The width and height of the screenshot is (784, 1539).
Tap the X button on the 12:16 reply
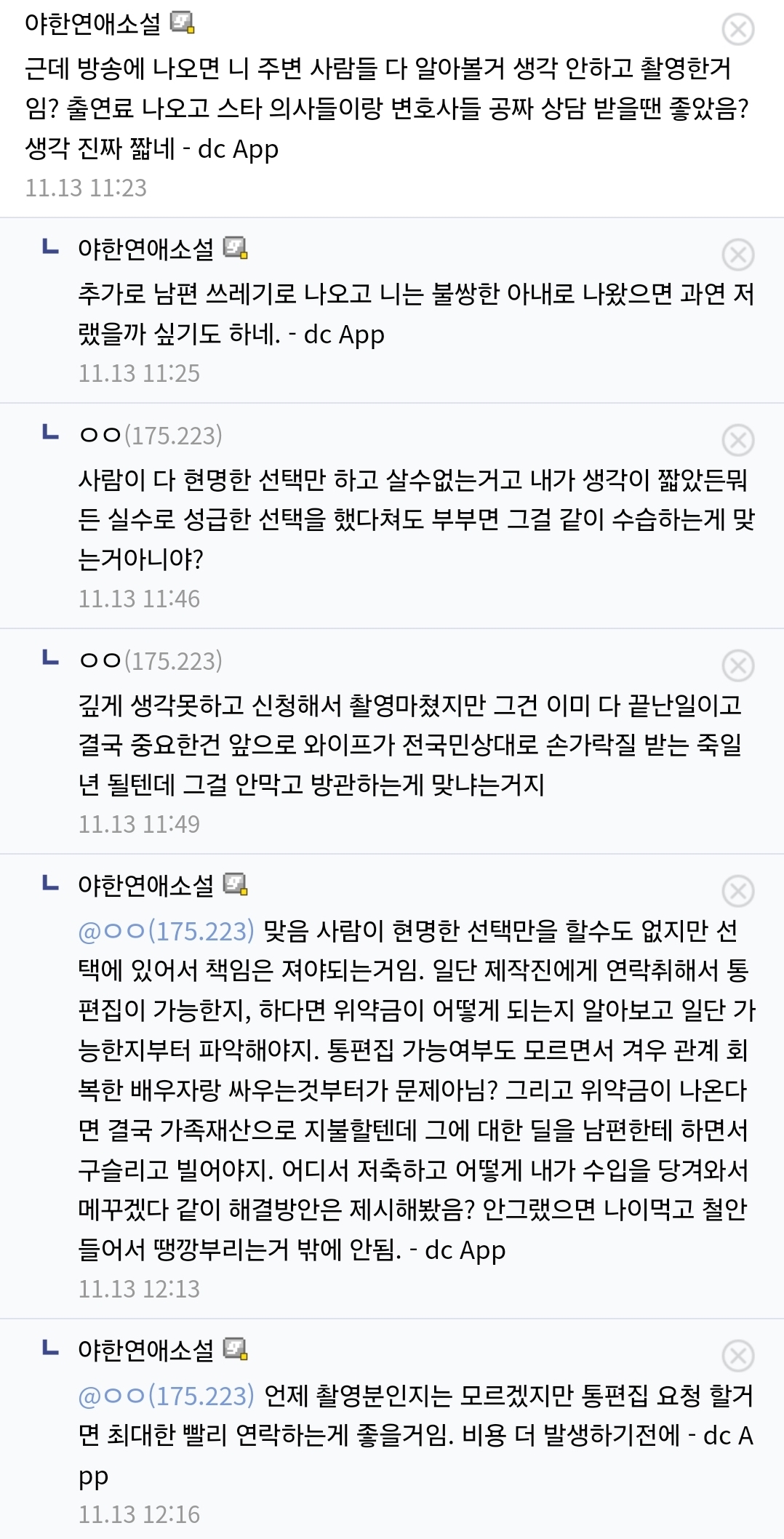coord(737,1356)
